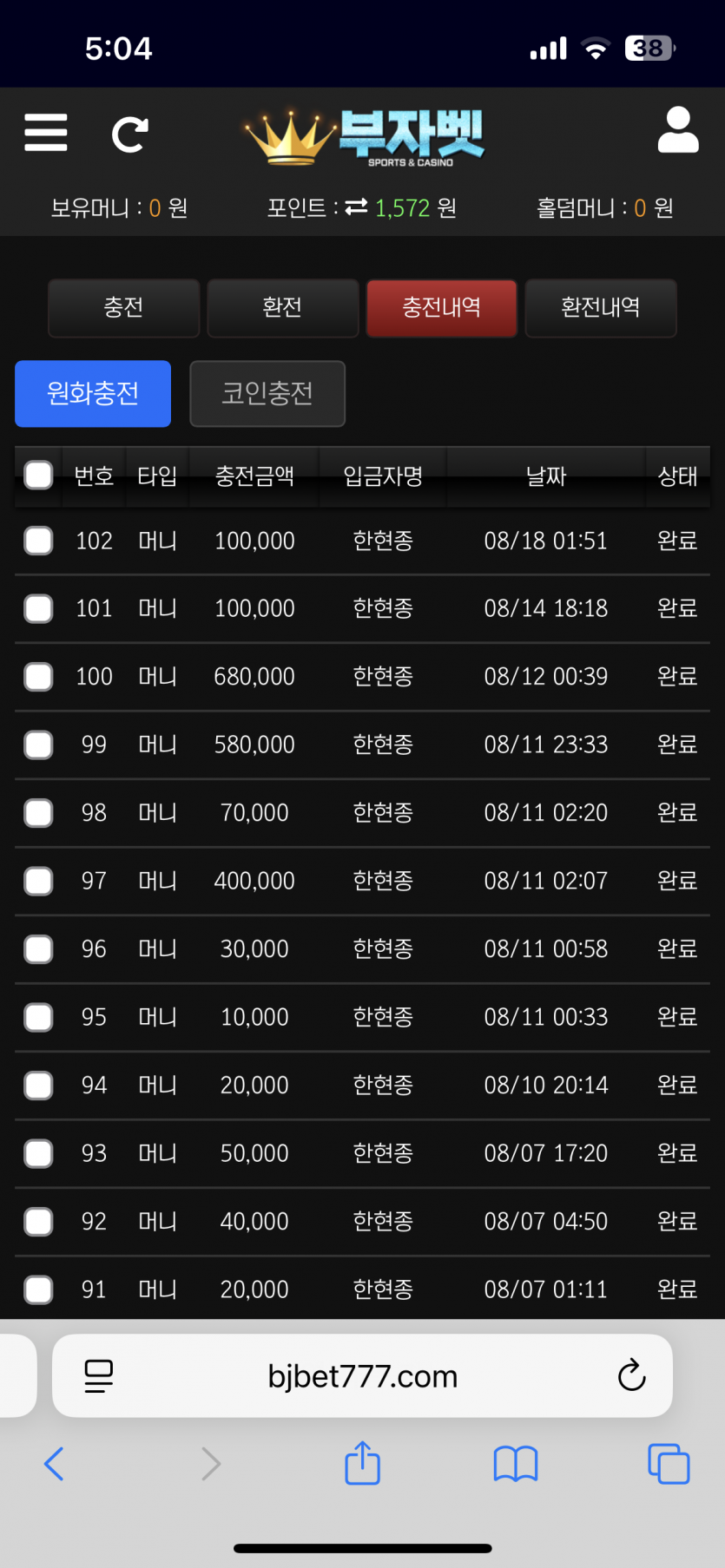Tick the checkbox for entry 100

pos(38,676)
